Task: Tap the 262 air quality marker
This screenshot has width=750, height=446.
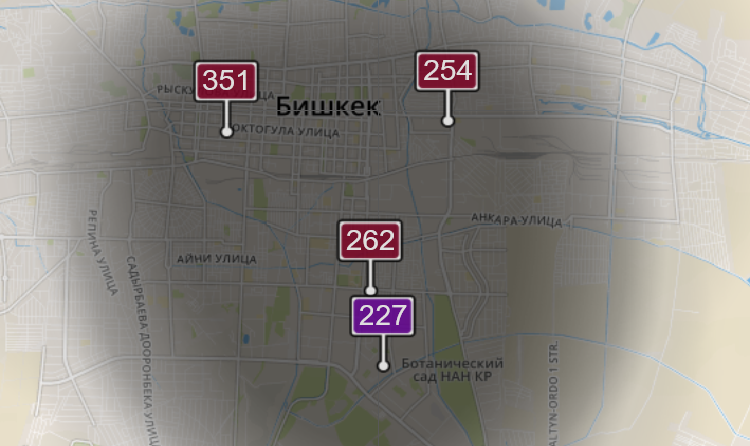Action: (x=370, y=241)
